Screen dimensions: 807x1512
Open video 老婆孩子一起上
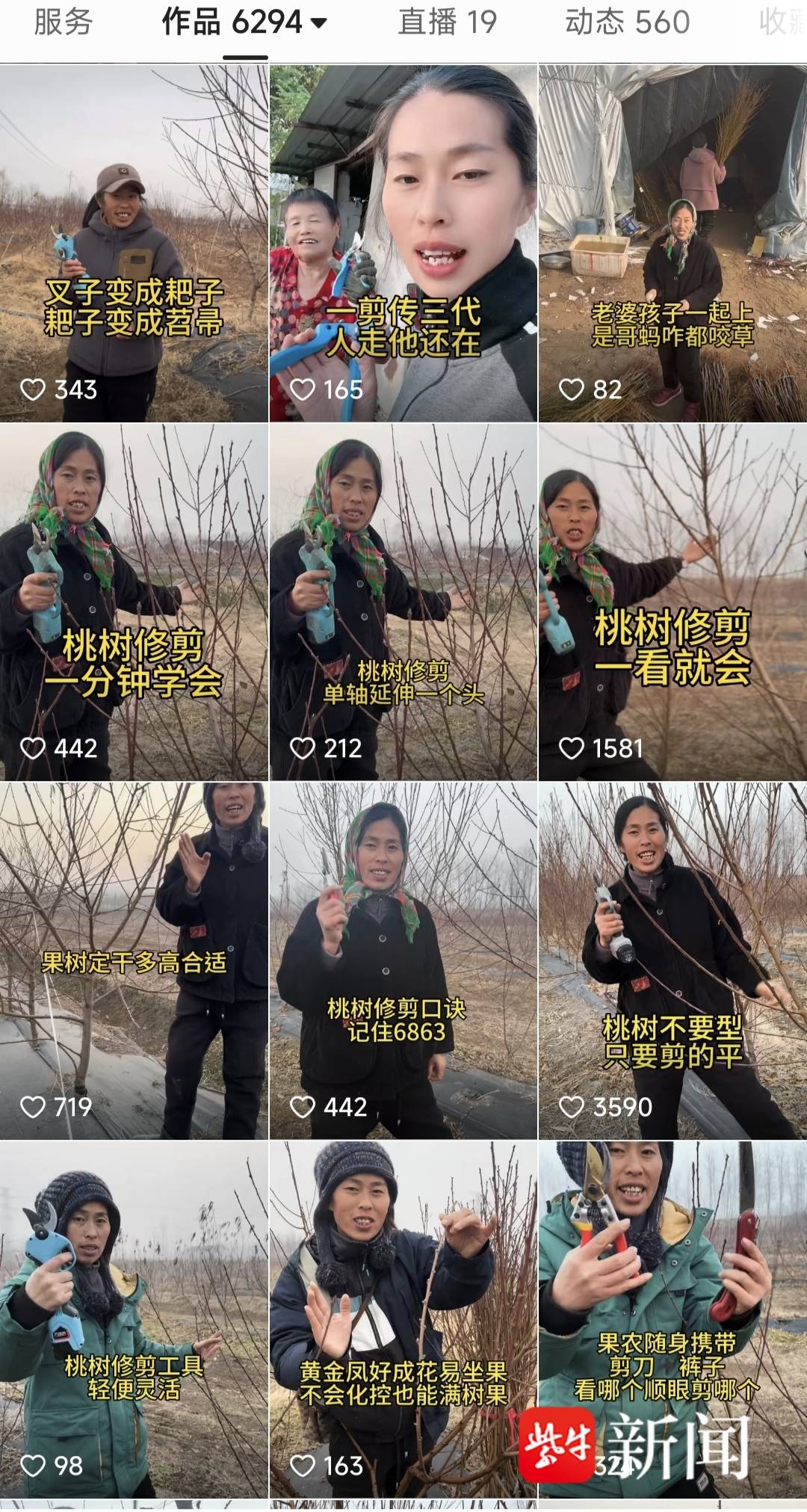(x=672, y=243)
